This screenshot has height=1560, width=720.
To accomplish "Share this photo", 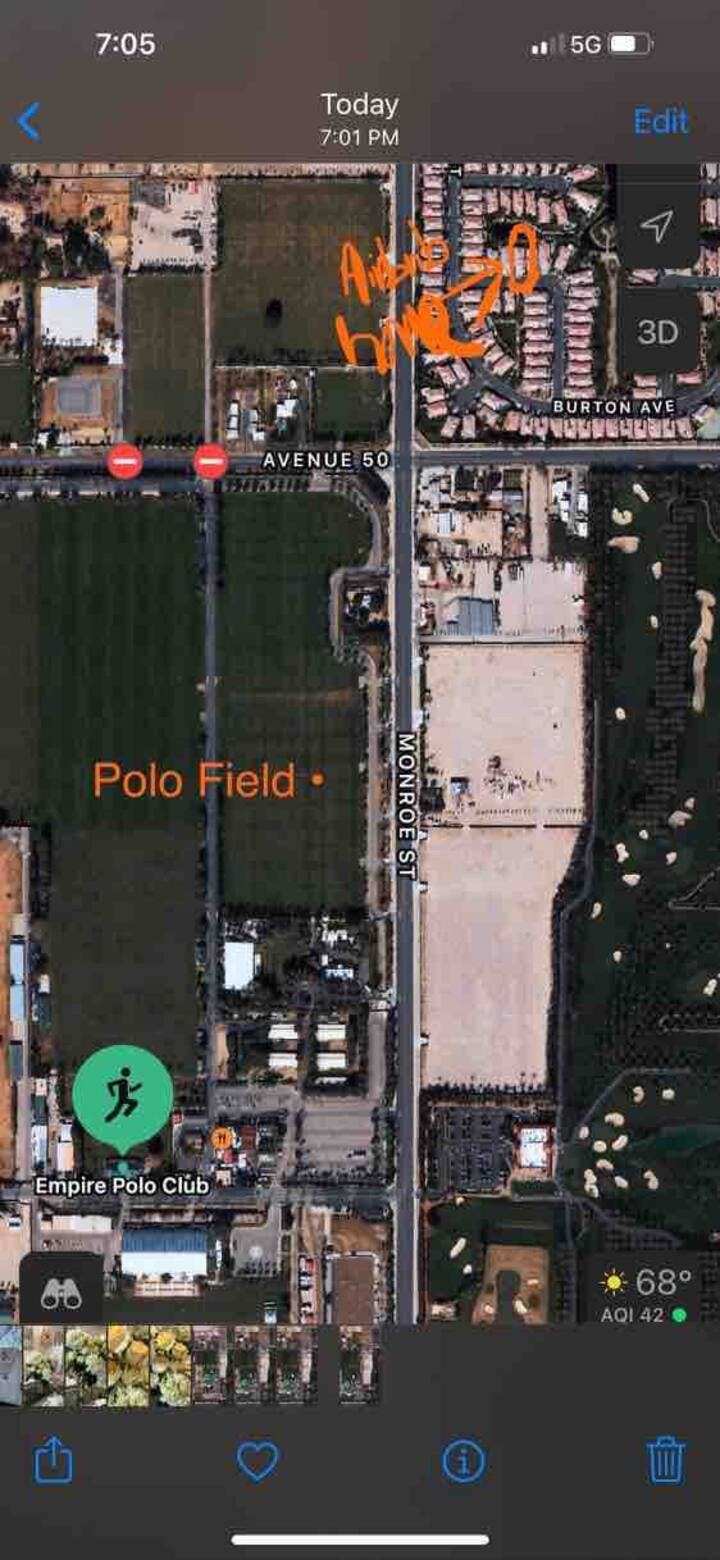I will [x=54, y=1461].
